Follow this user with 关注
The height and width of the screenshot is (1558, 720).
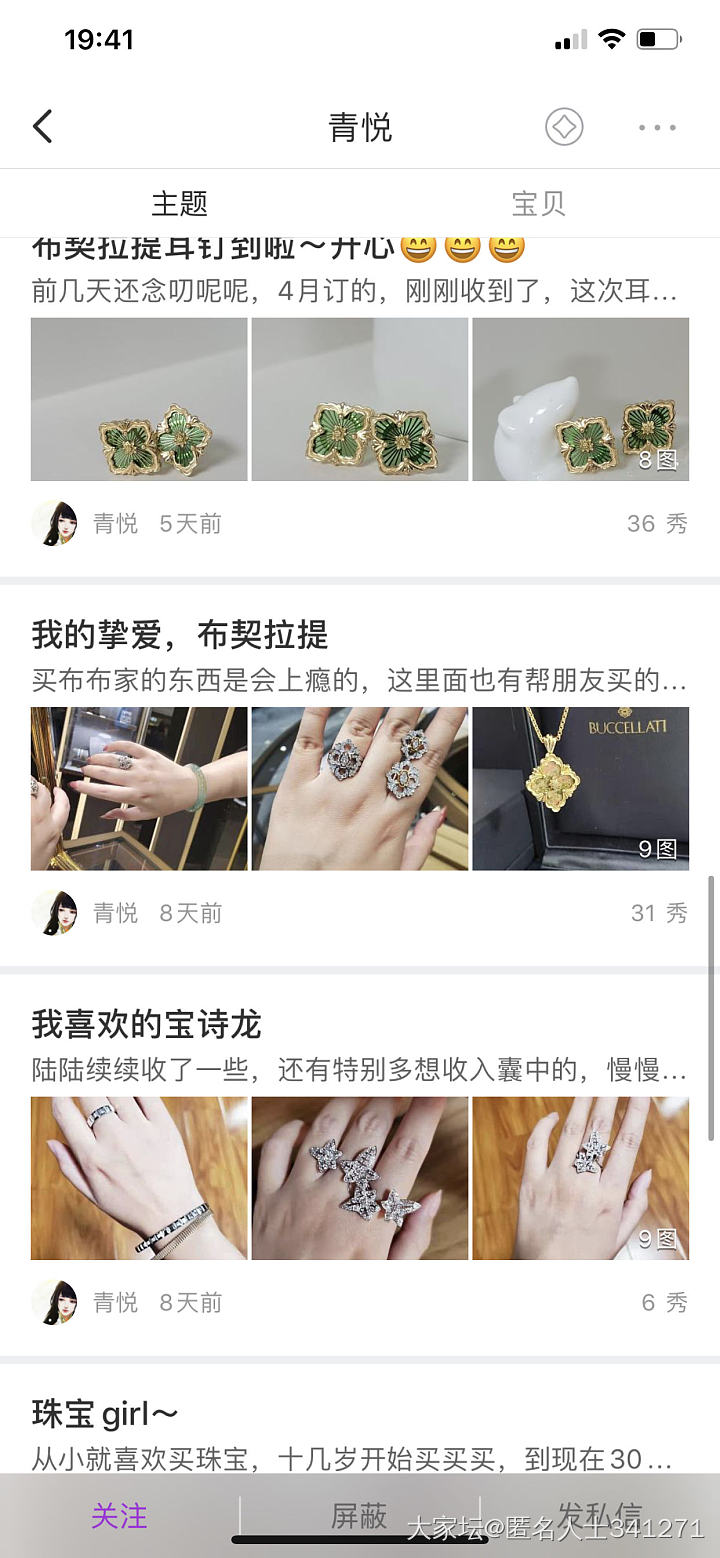coord(119,1516)
